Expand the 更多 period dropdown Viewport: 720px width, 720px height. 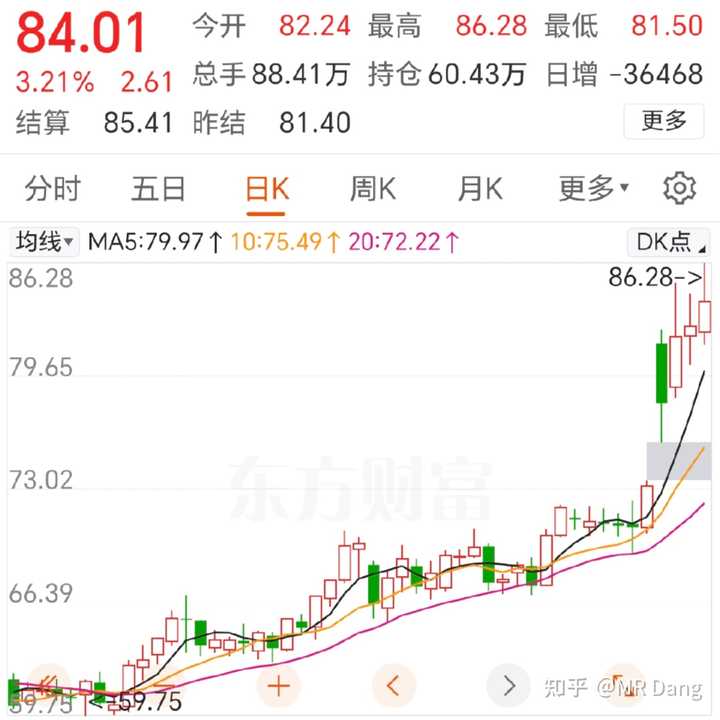(593, 188)
